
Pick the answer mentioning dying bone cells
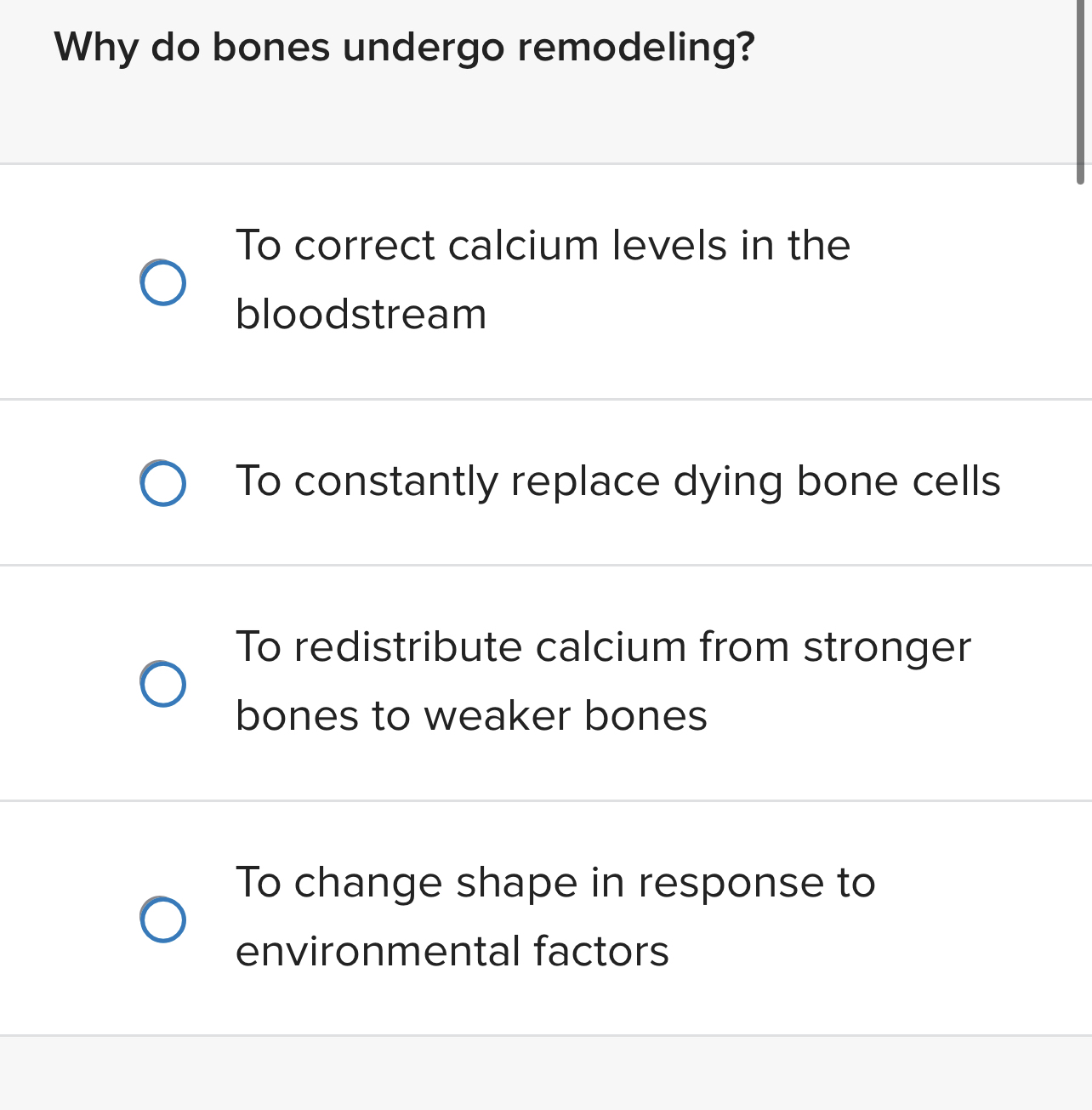coord(617,481)
